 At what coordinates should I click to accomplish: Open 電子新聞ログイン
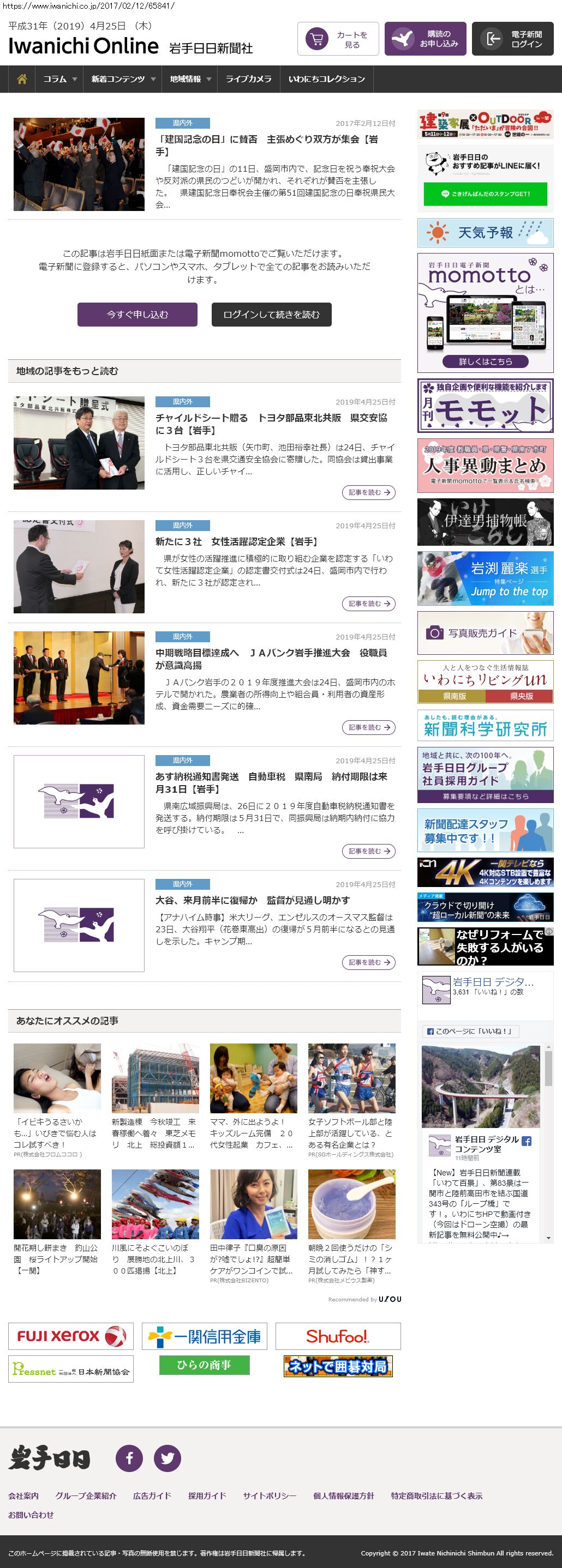coord(513,40)
